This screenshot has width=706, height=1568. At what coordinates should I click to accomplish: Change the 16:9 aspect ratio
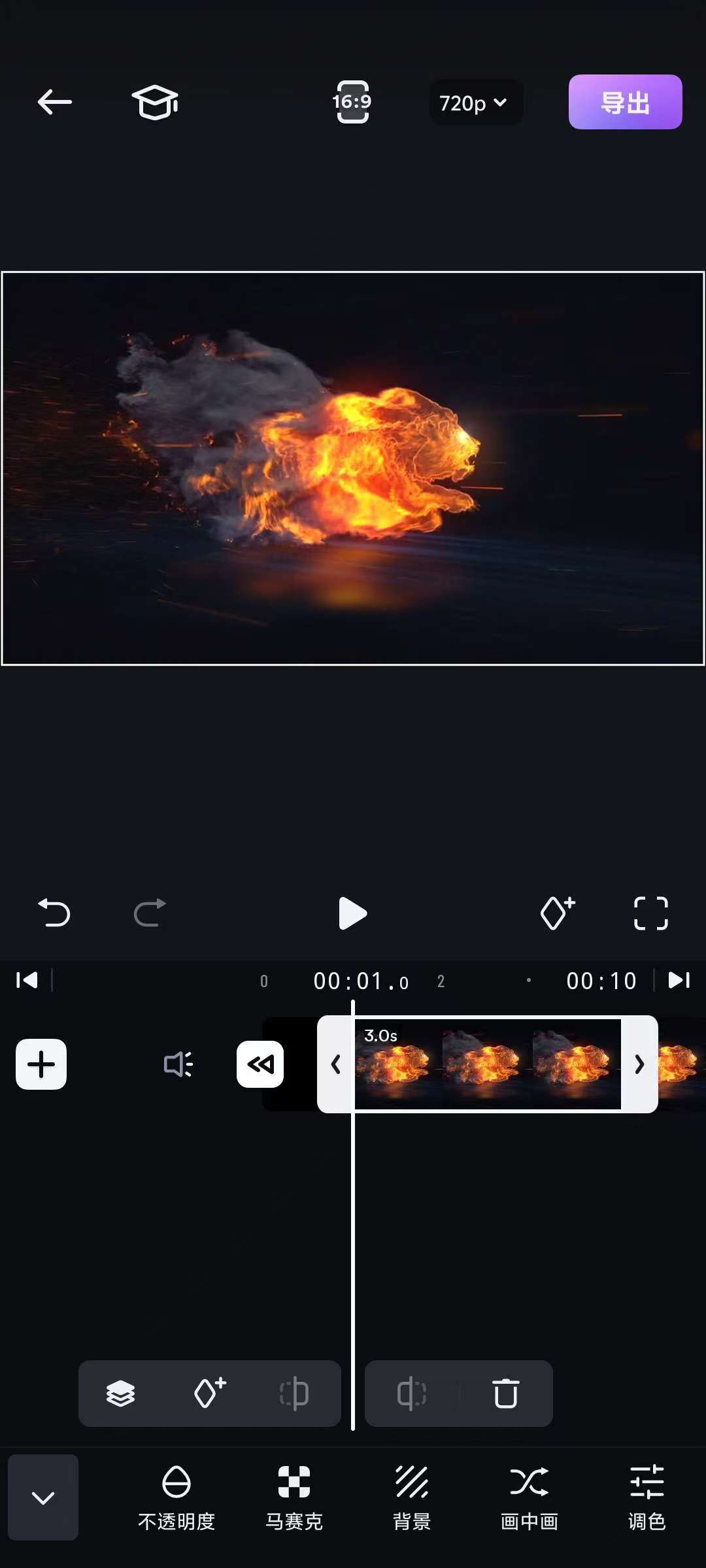pos(352,102)
